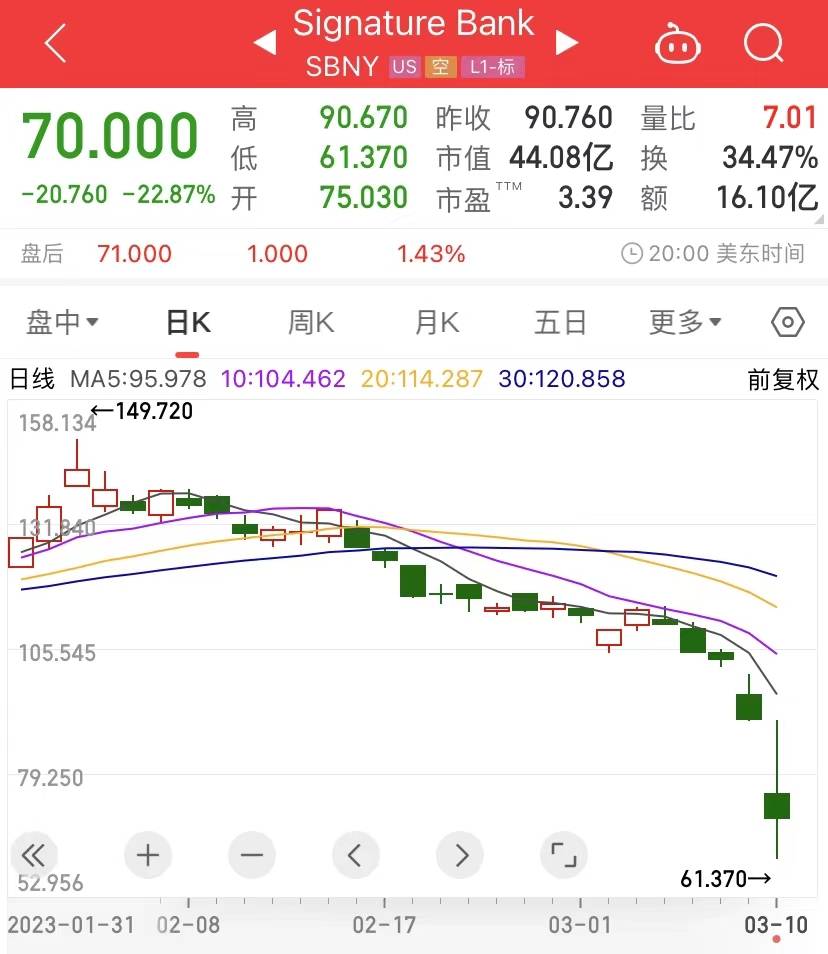
Task: Expand chart to full screen
Action: point(563,855)
